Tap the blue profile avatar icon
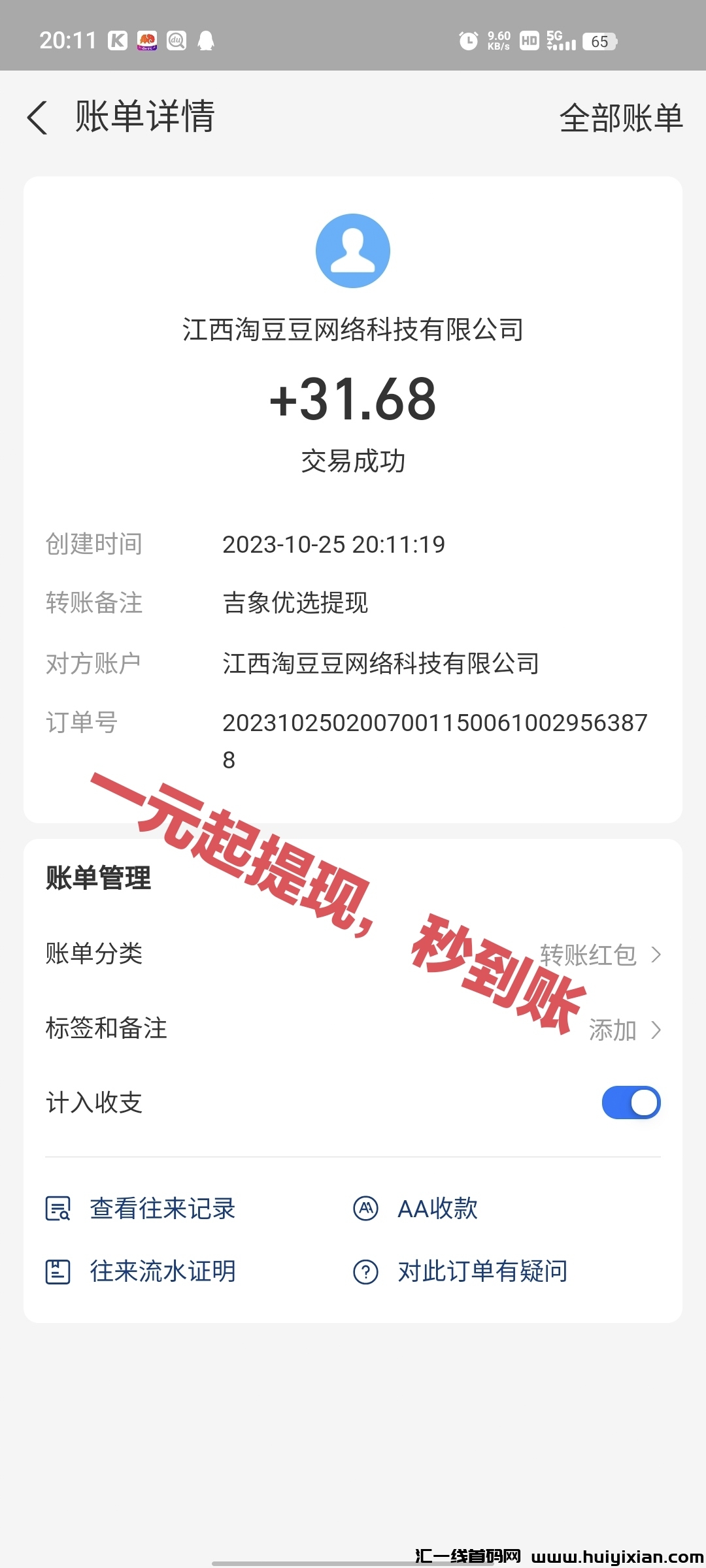This screenshot has height=1568, width=706. tap(353, 250)
